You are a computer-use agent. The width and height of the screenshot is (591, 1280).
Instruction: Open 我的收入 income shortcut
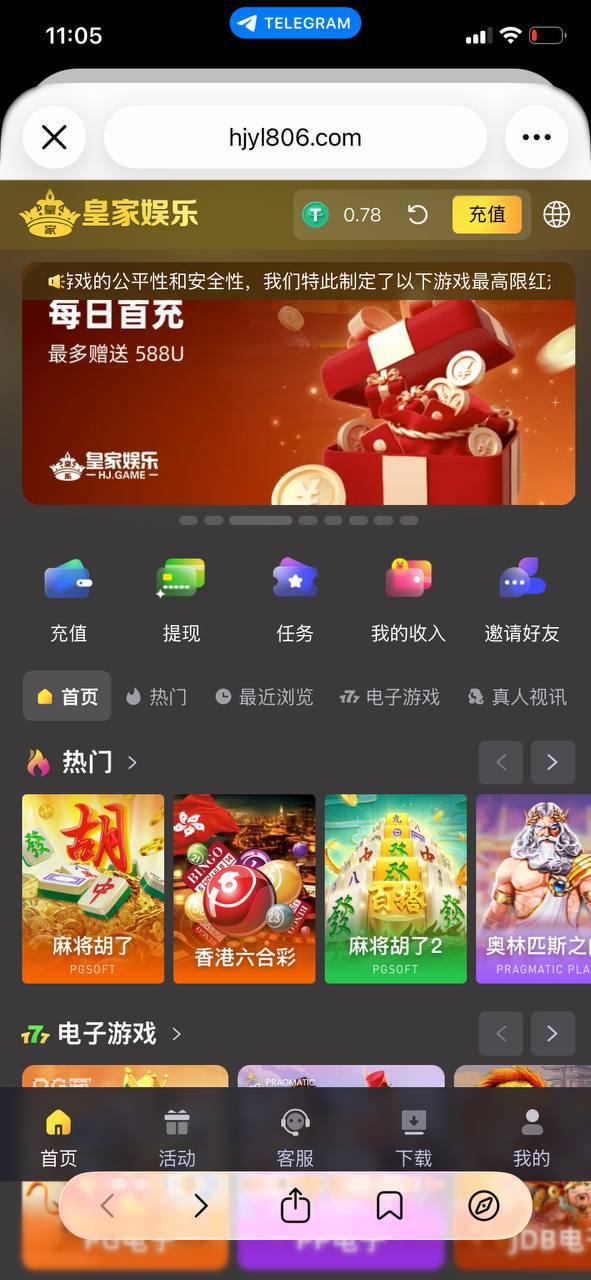(408, 600)
